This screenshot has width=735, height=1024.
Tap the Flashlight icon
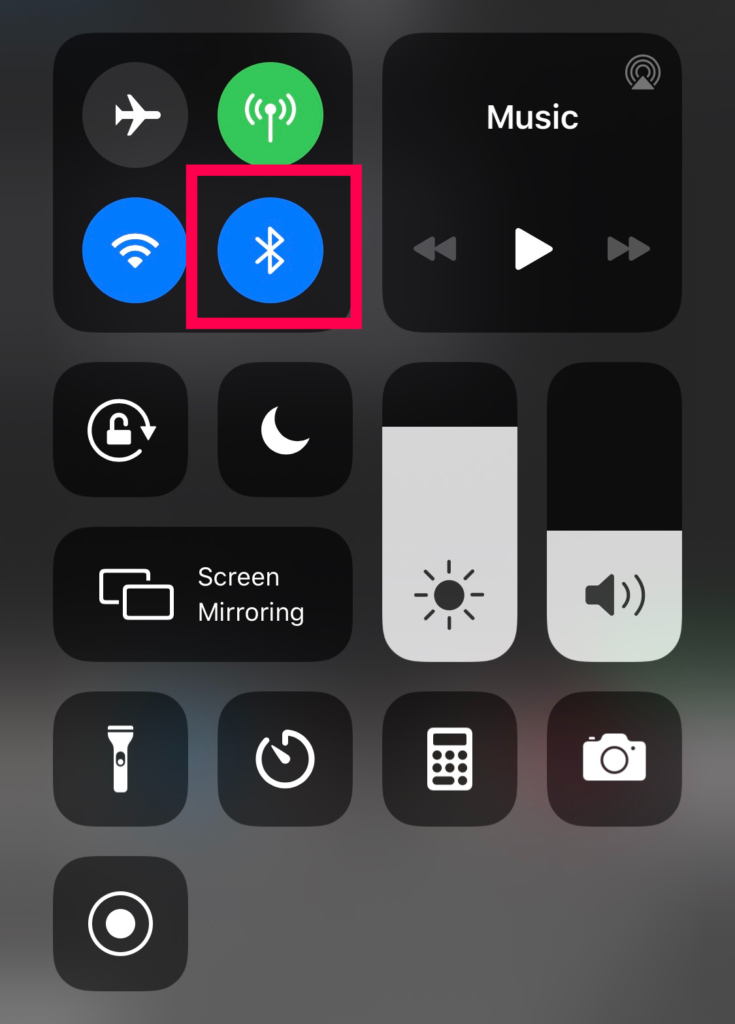[120, 758]
